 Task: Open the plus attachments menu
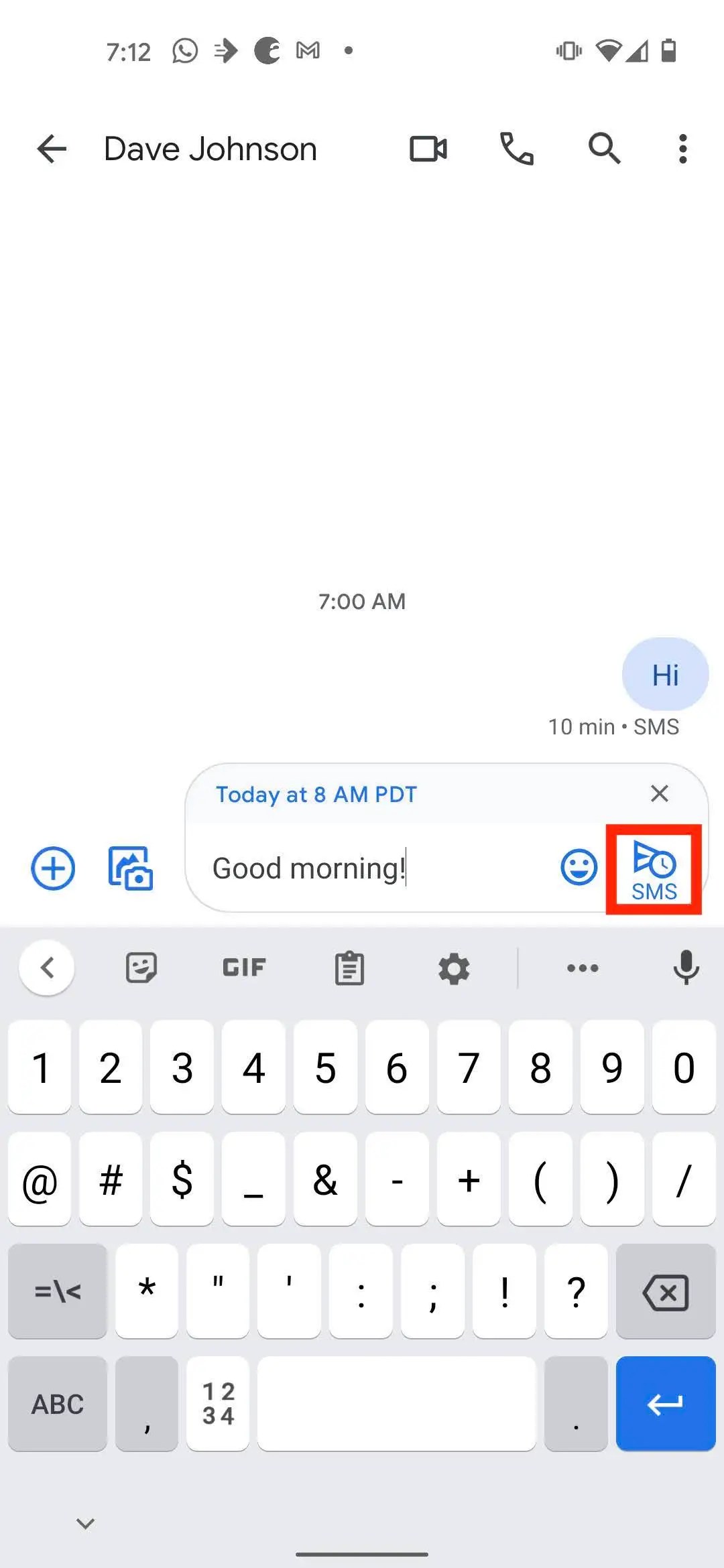[53, 868]
